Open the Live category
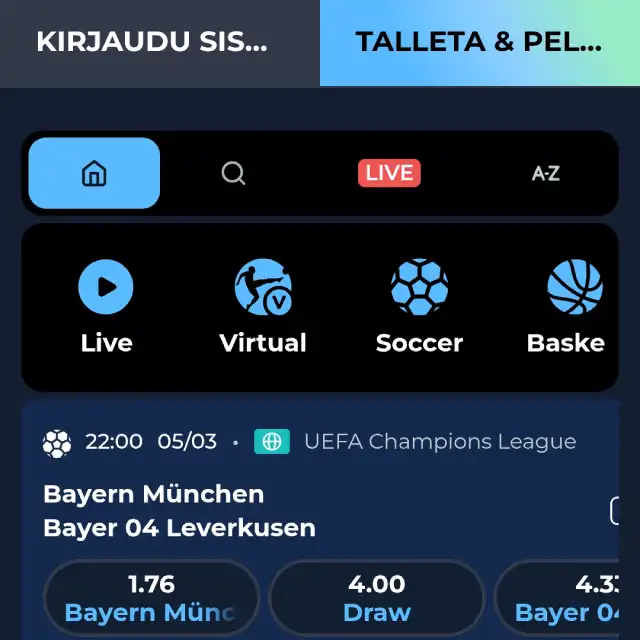Viewport: 640px width, 640px height. tap(106, 306)
